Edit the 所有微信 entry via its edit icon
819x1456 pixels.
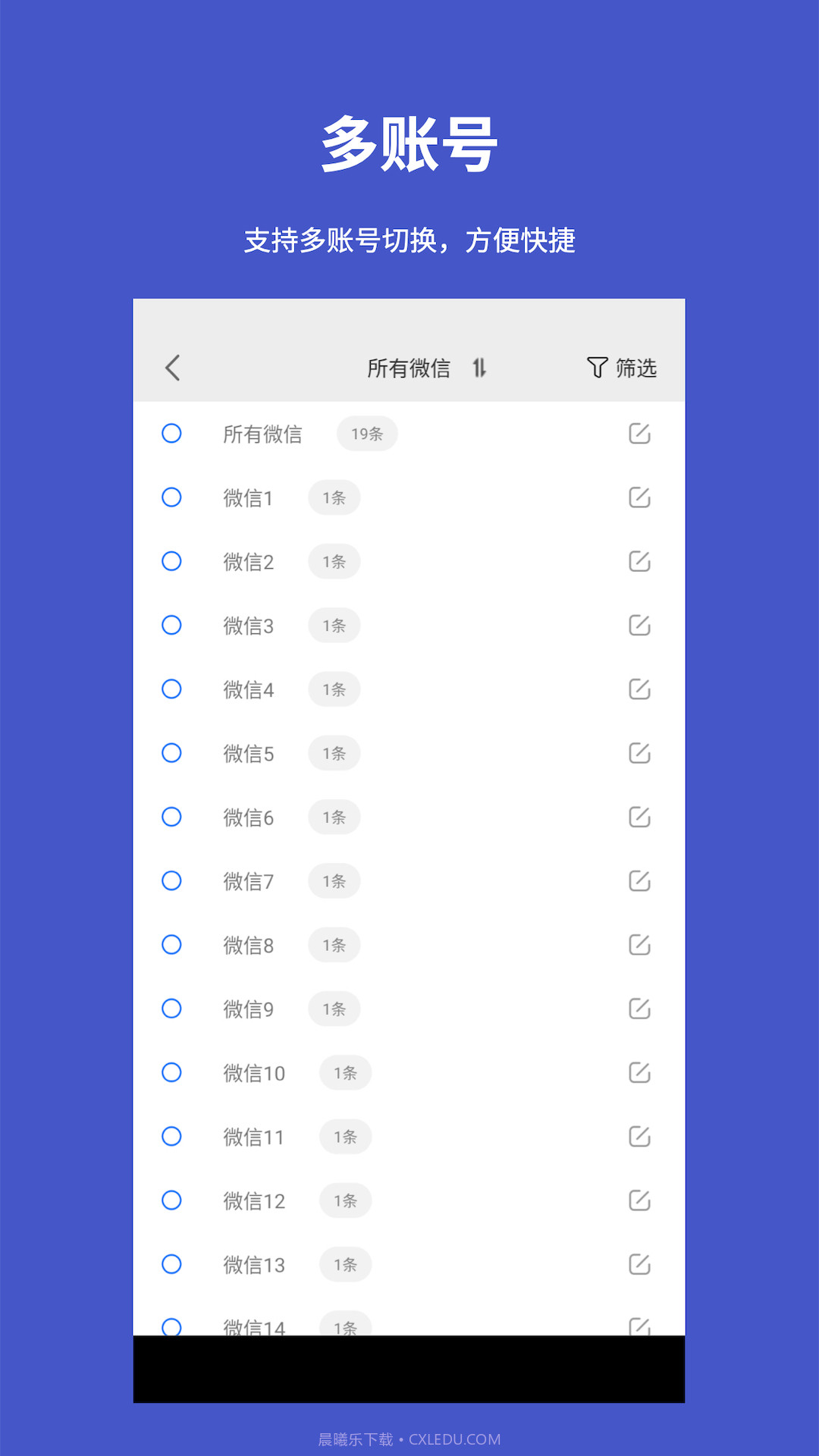[639, 433]
